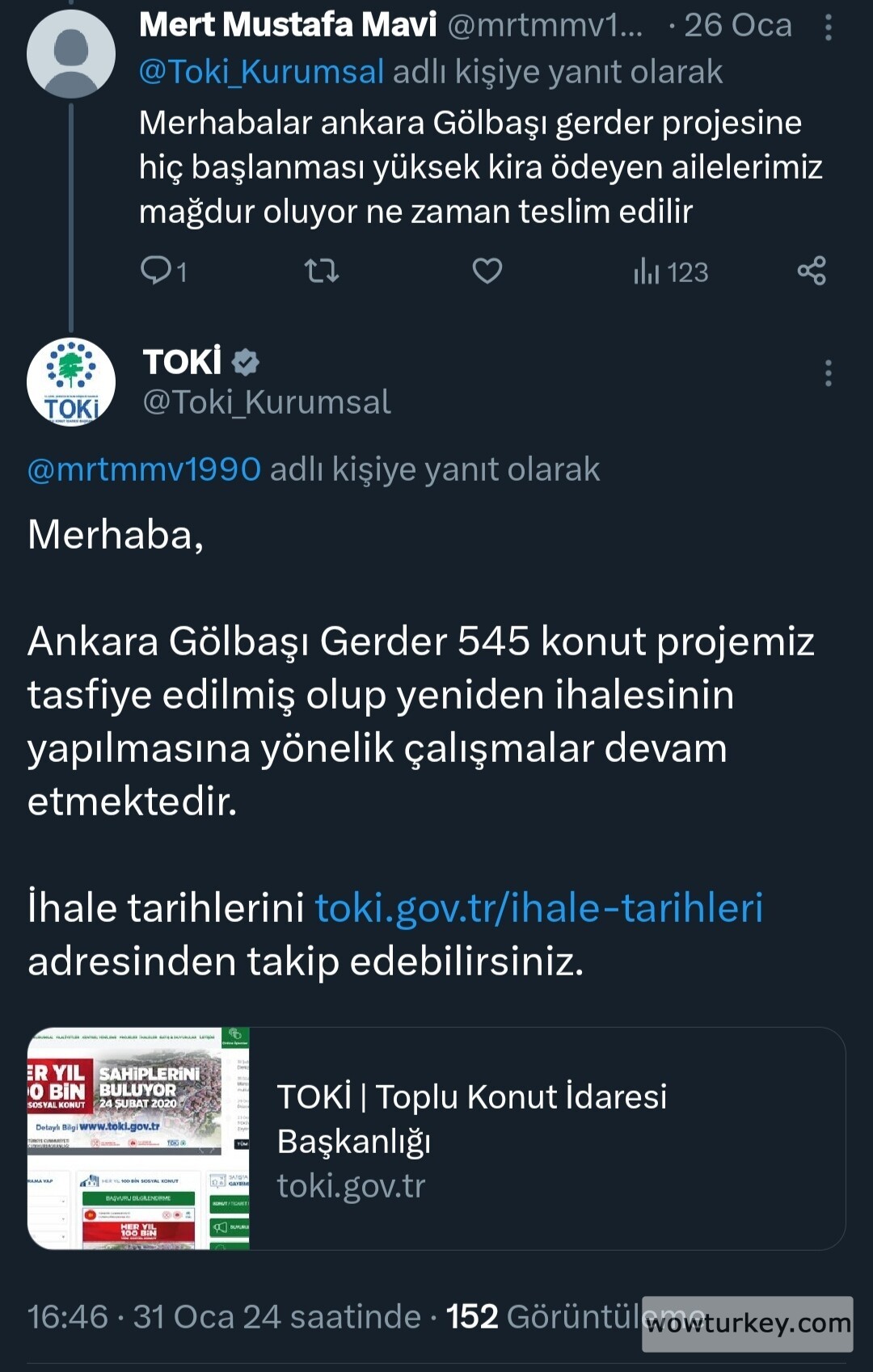Open overflow menu on TOKİ's reply

click(828, 373)
